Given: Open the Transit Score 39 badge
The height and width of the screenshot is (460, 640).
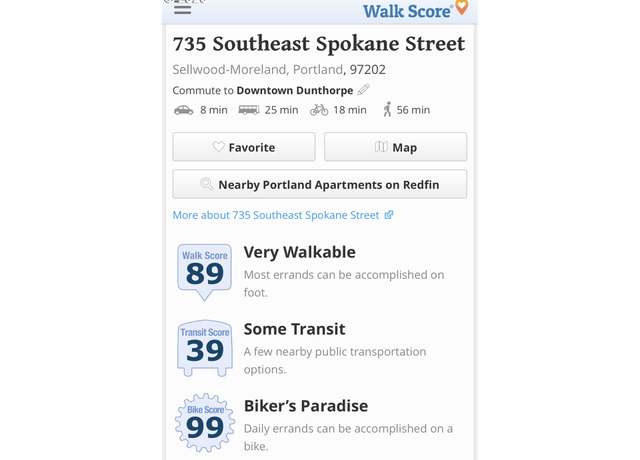Looking at the screenshot, I should coord(205,347).
